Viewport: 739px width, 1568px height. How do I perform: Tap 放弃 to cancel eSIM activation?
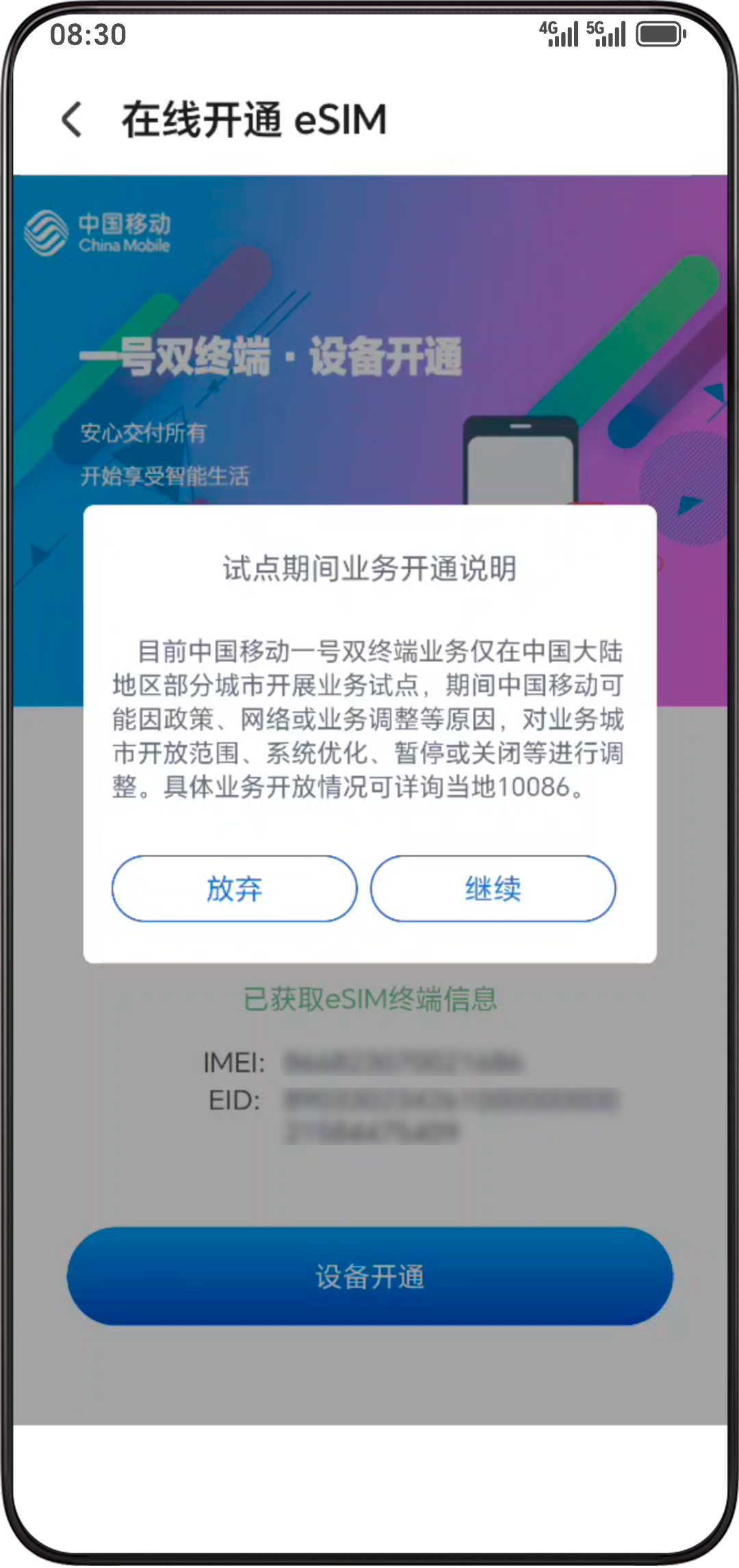tap(234, 889)
